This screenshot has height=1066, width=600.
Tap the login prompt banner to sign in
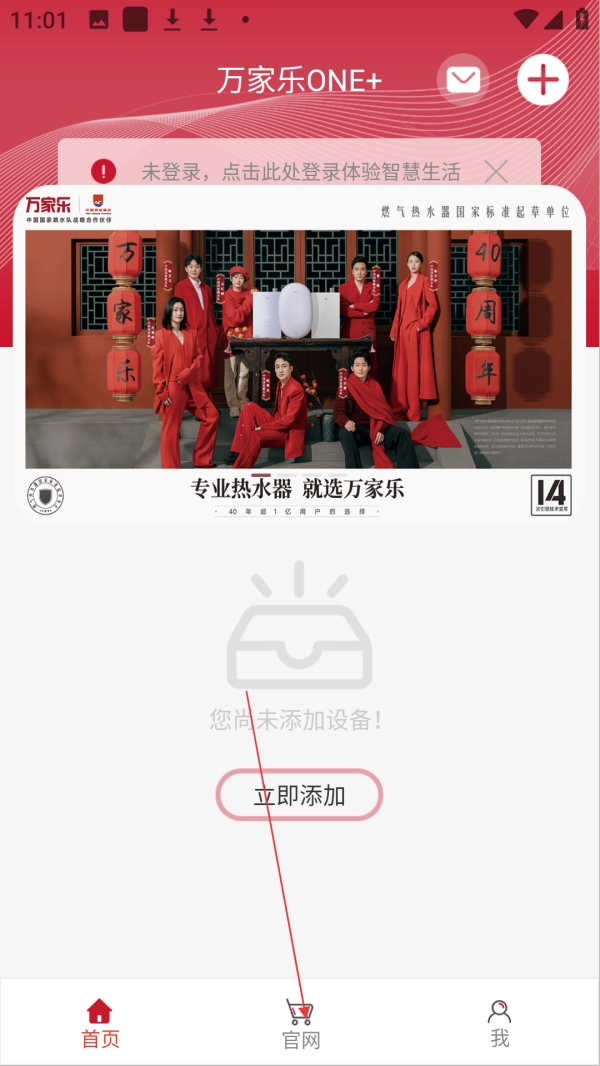(x=300, y=171)
